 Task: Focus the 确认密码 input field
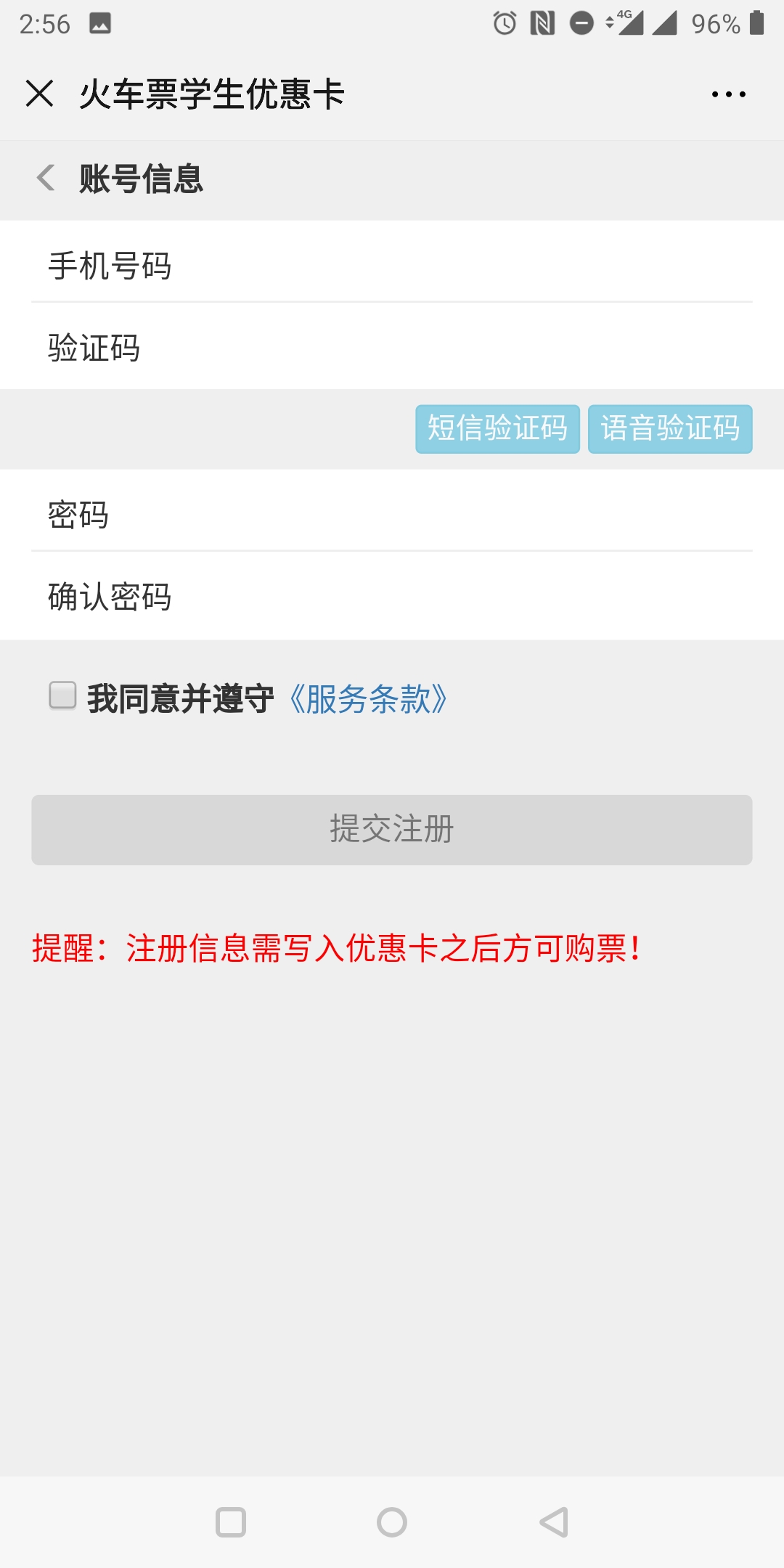(x=392, y=596)
